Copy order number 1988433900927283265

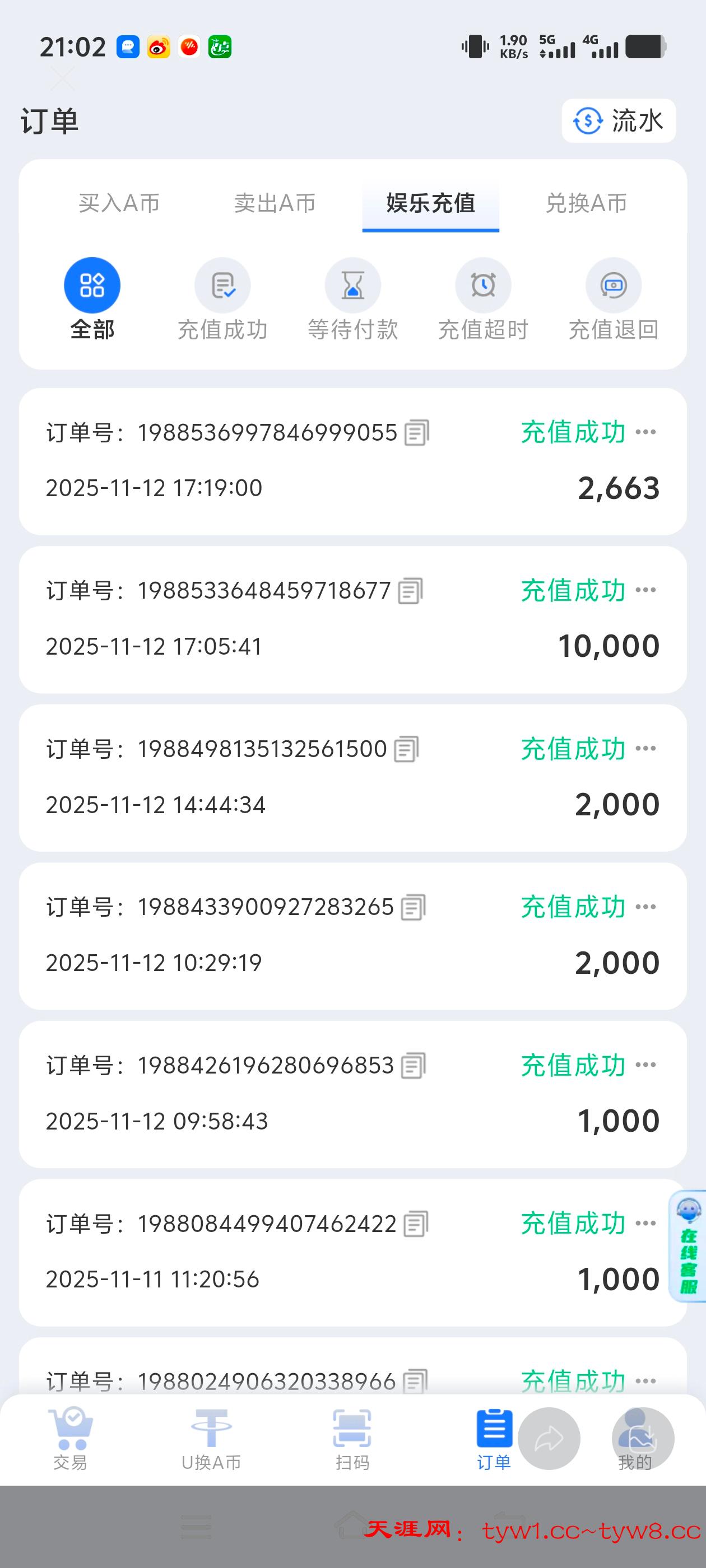[413, 908]
